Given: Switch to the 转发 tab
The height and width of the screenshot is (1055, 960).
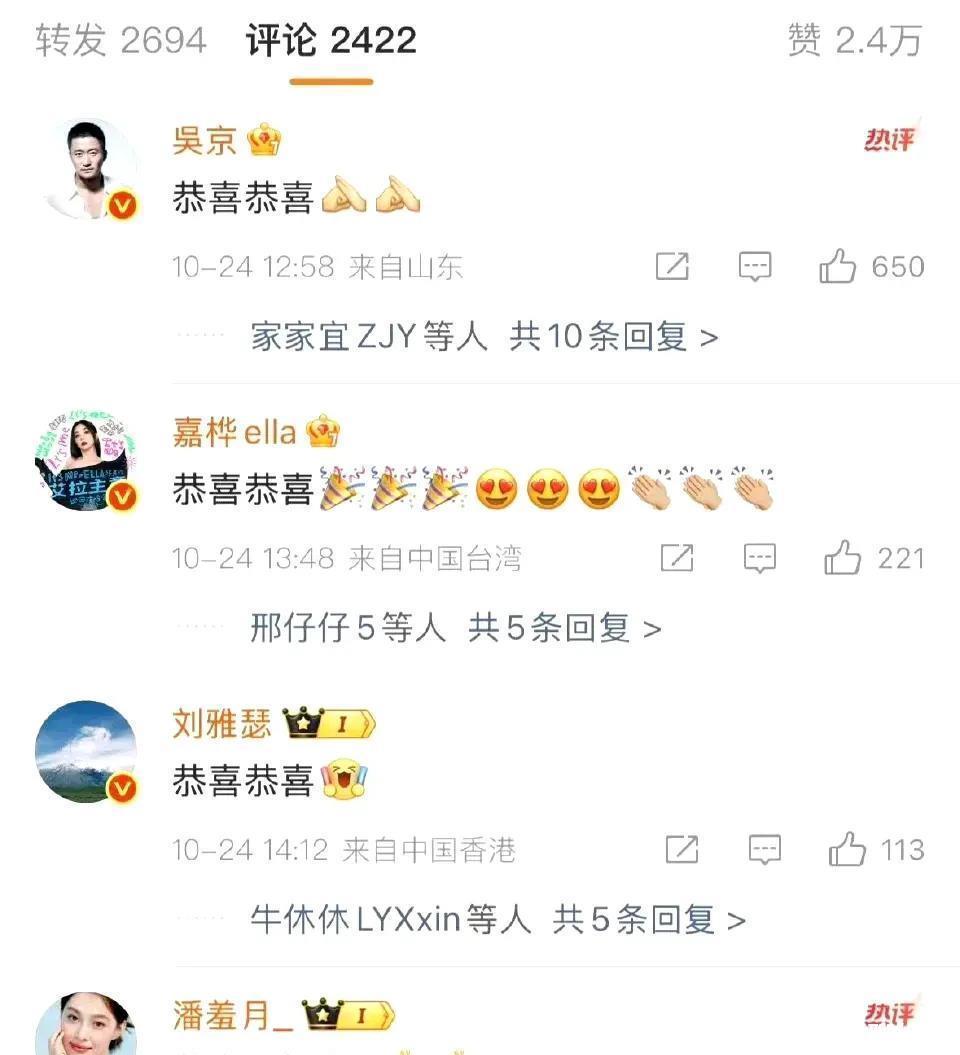Looking at the screenshot, I should coord(121,40).
